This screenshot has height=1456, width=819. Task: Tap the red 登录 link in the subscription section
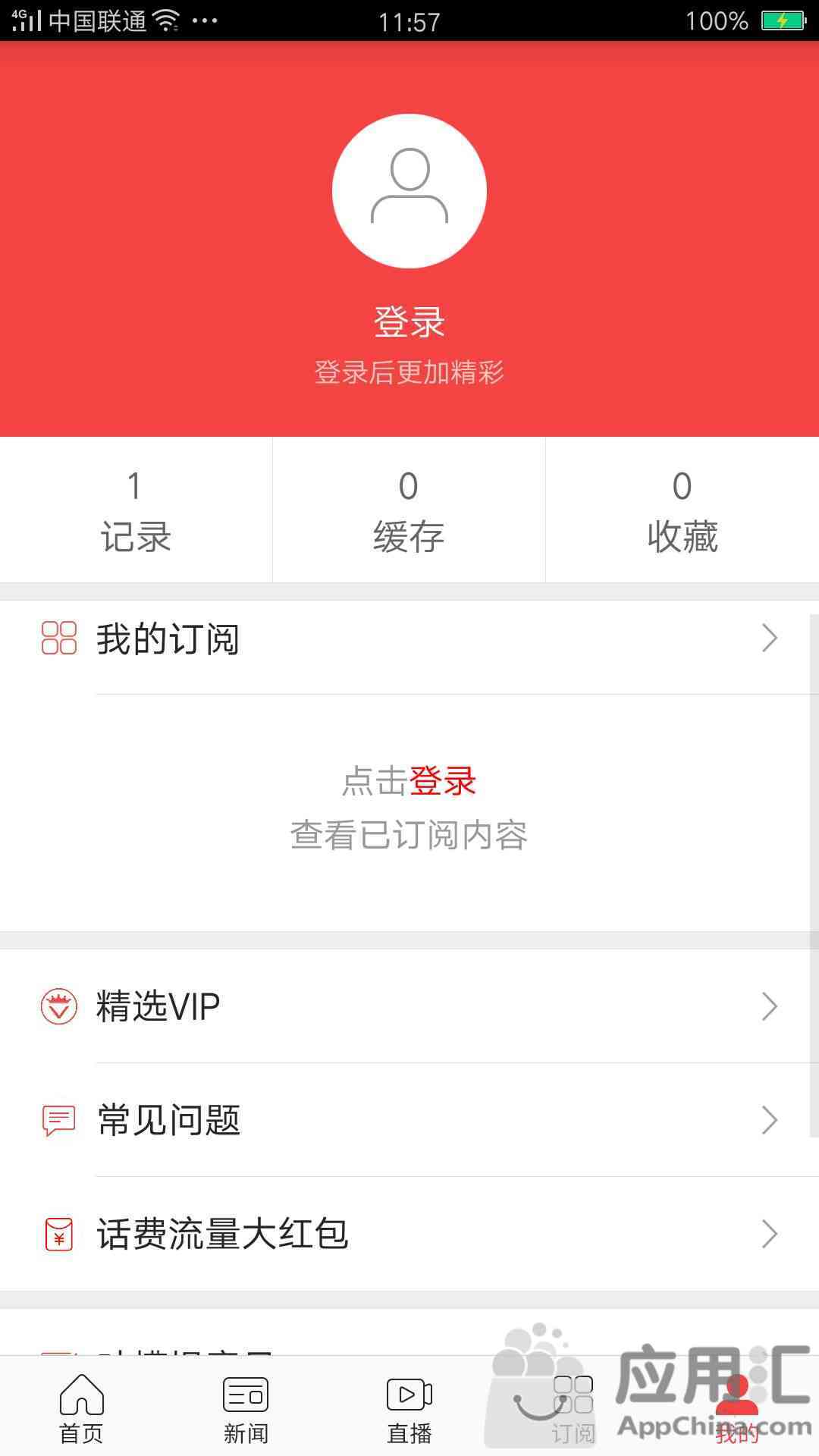coord(443,781)
